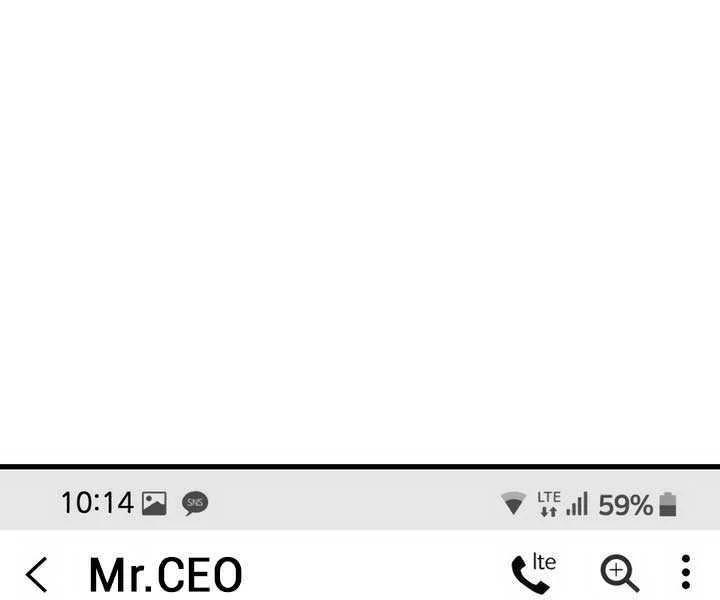Image resolution: width=720 pixels, height=600 pixels.
Task: Open the three-dot overflow menu
Action: [686, 572]
